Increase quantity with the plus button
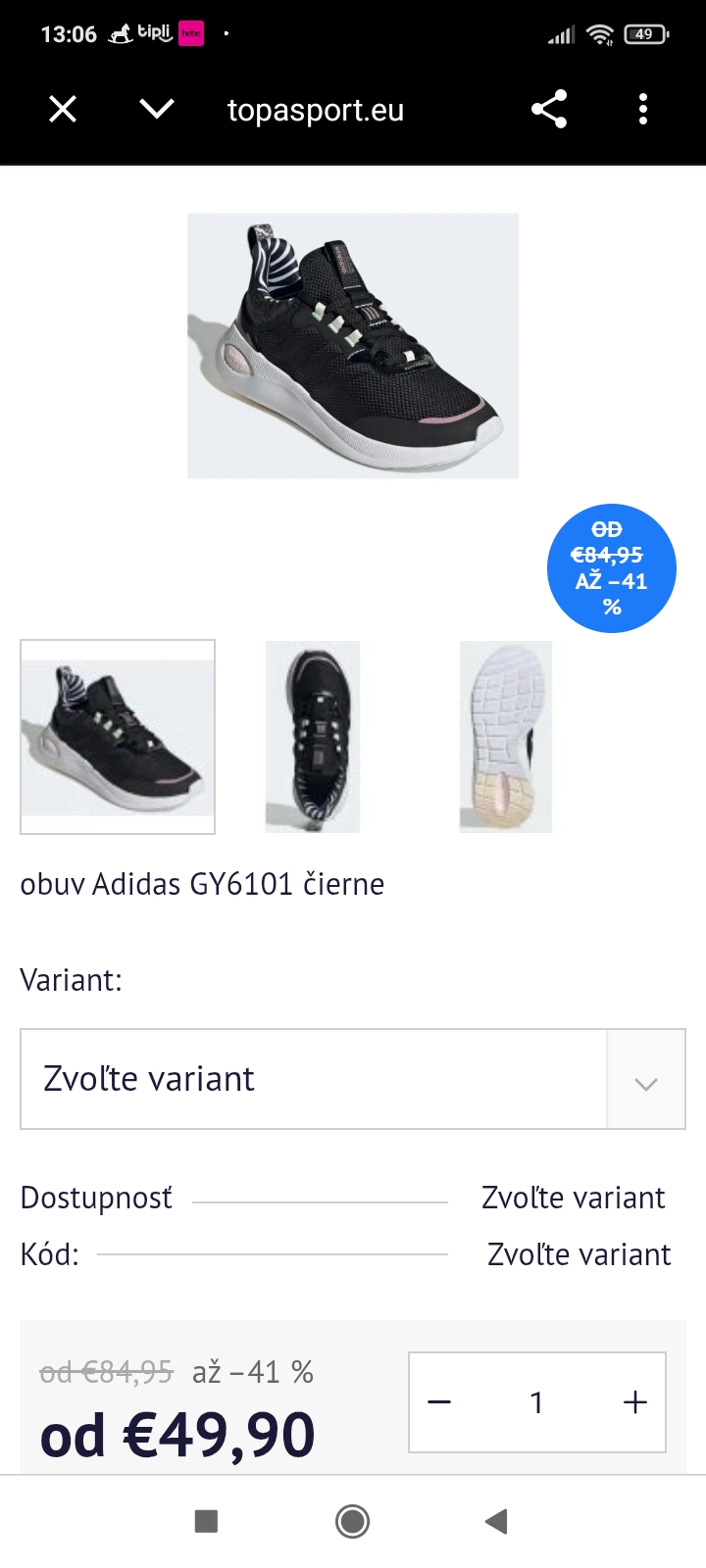 click(635, 1402)
